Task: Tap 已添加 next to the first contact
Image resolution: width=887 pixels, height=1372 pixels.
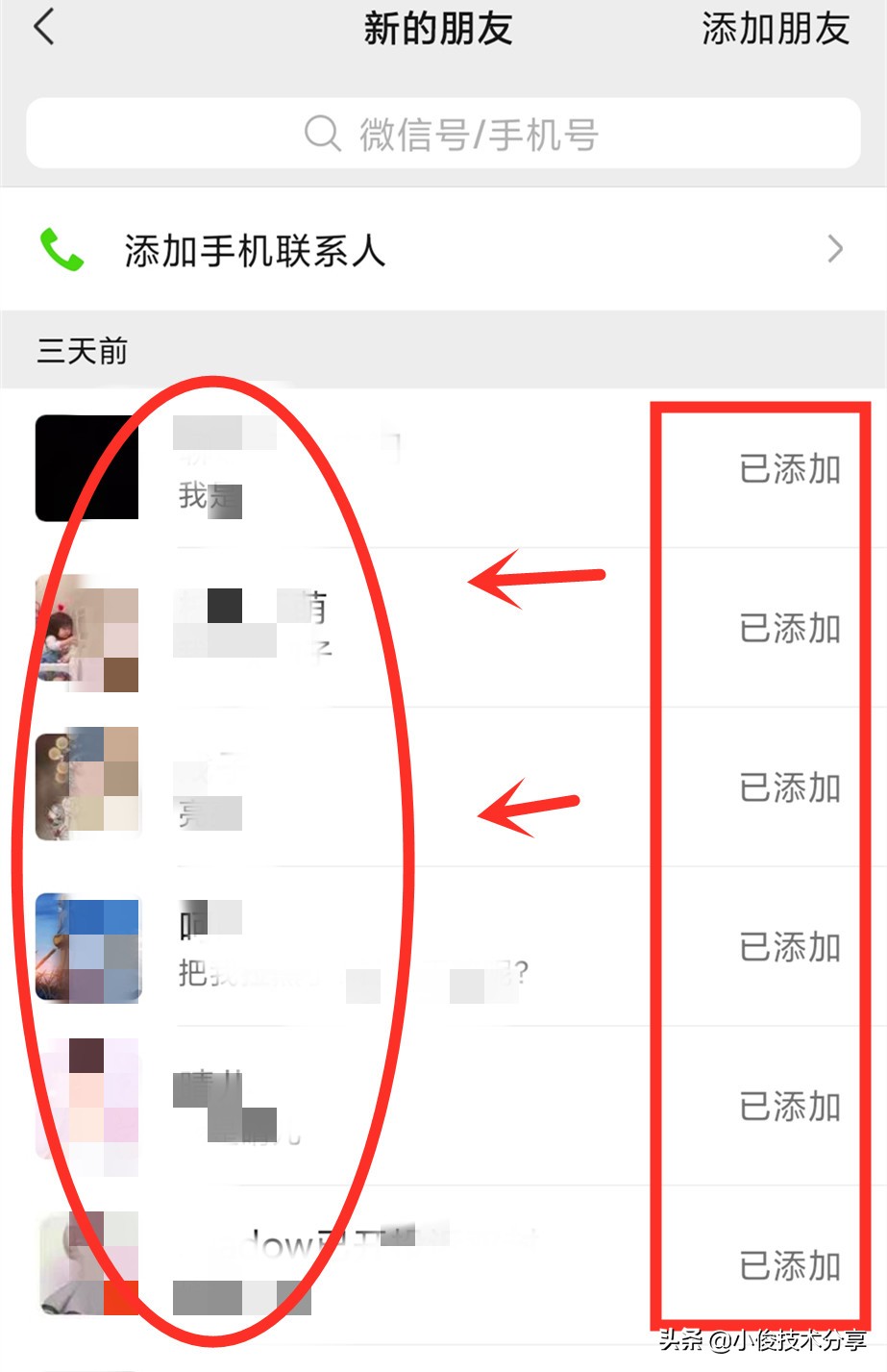Action: tap(792, 468)
